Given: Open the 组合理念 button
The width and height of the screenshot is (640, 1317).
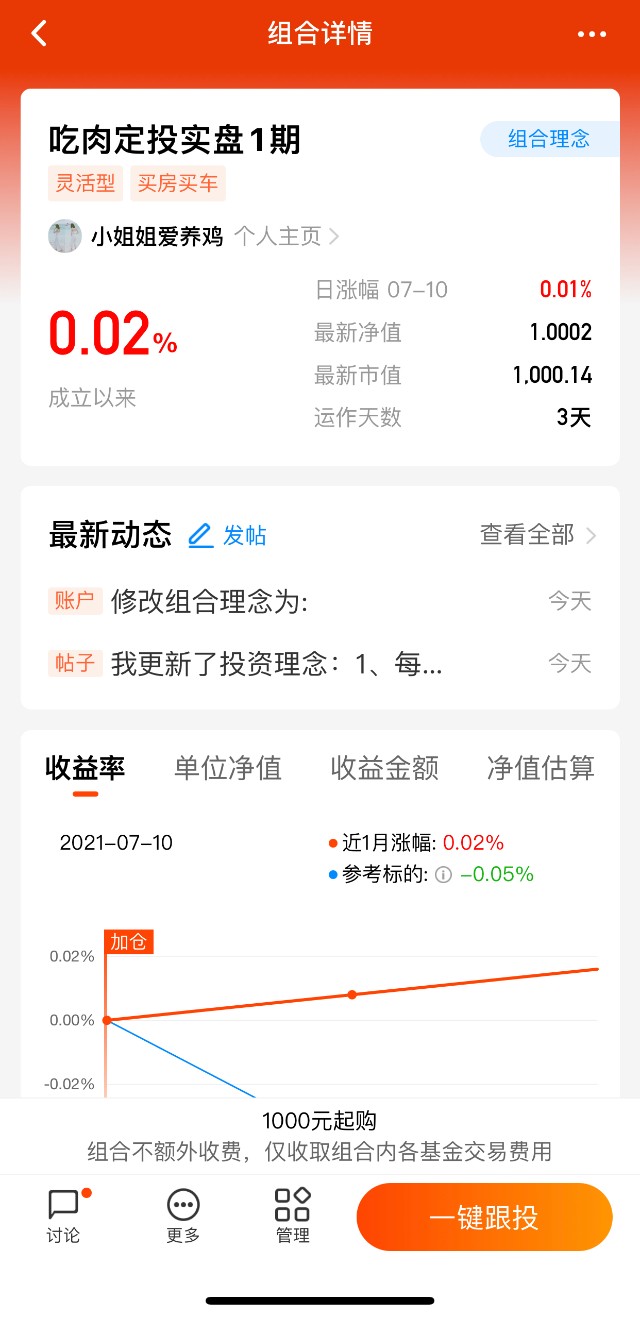Looking at the screenshot, I should click(550, 139).
